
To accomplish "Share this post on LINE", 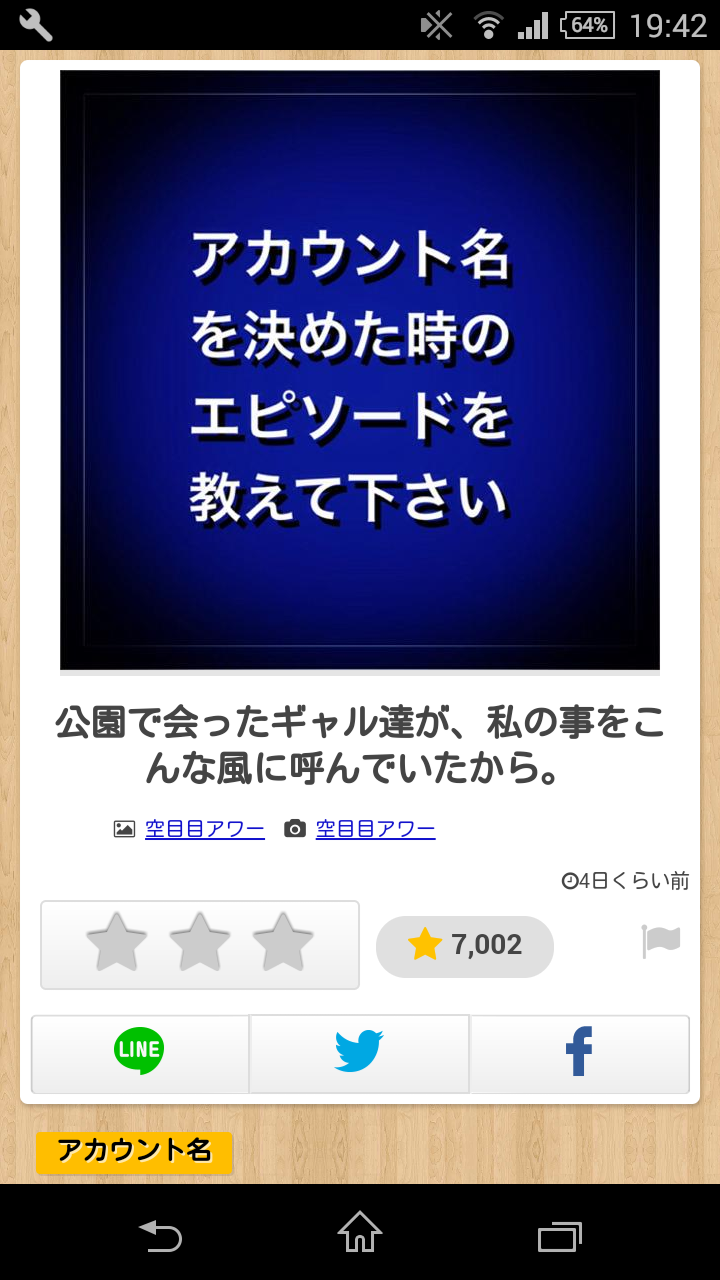I will pos(139,1052).
